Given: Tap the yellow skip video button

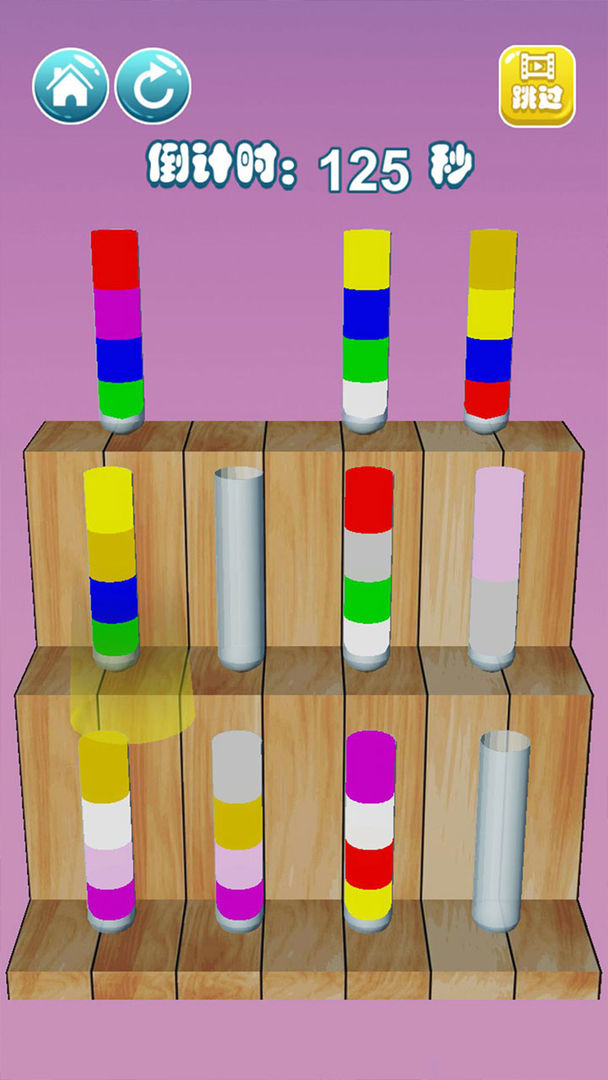Looking at the screenshot, I should click(x=537, y=87).
